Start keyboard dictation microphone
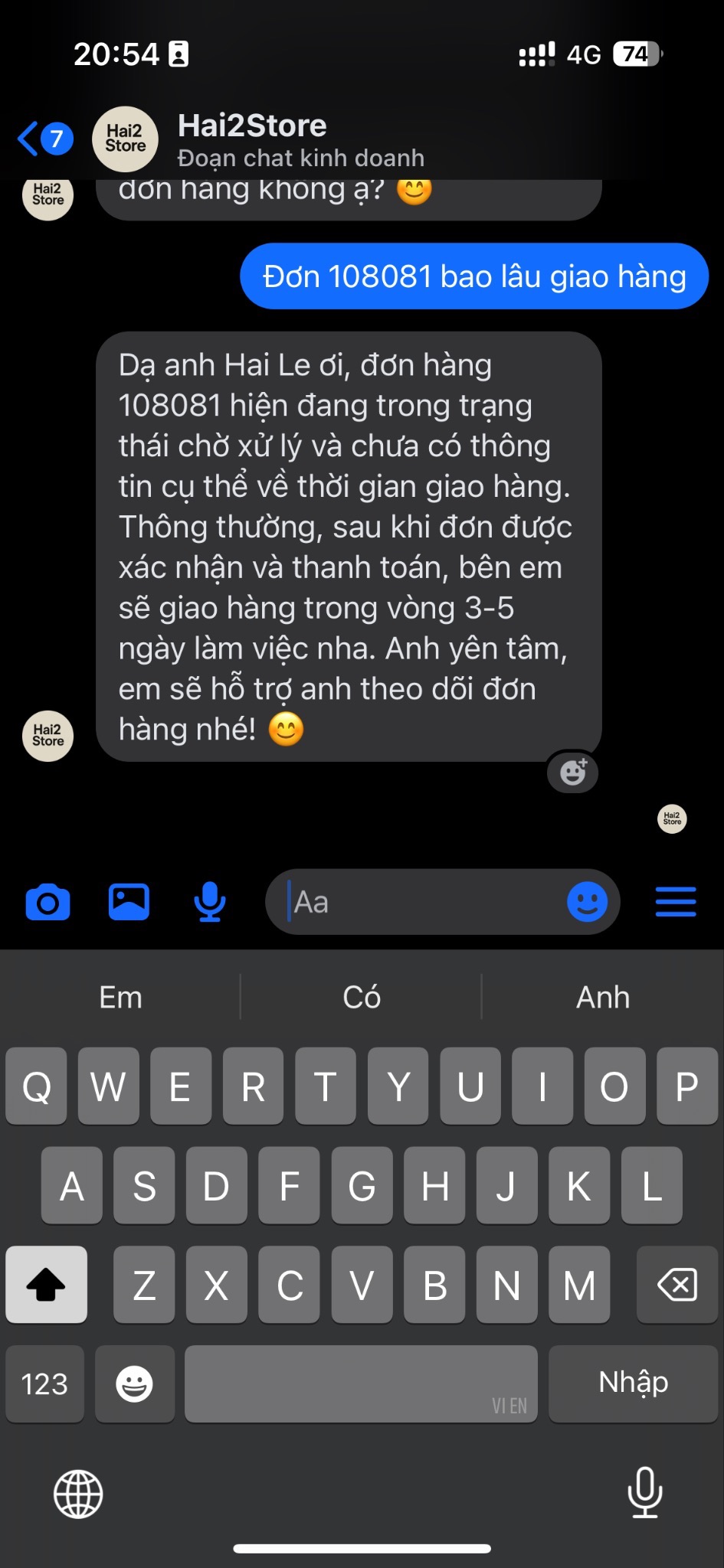Screen dimensions: 724x1568 [x=644, y=1491]
